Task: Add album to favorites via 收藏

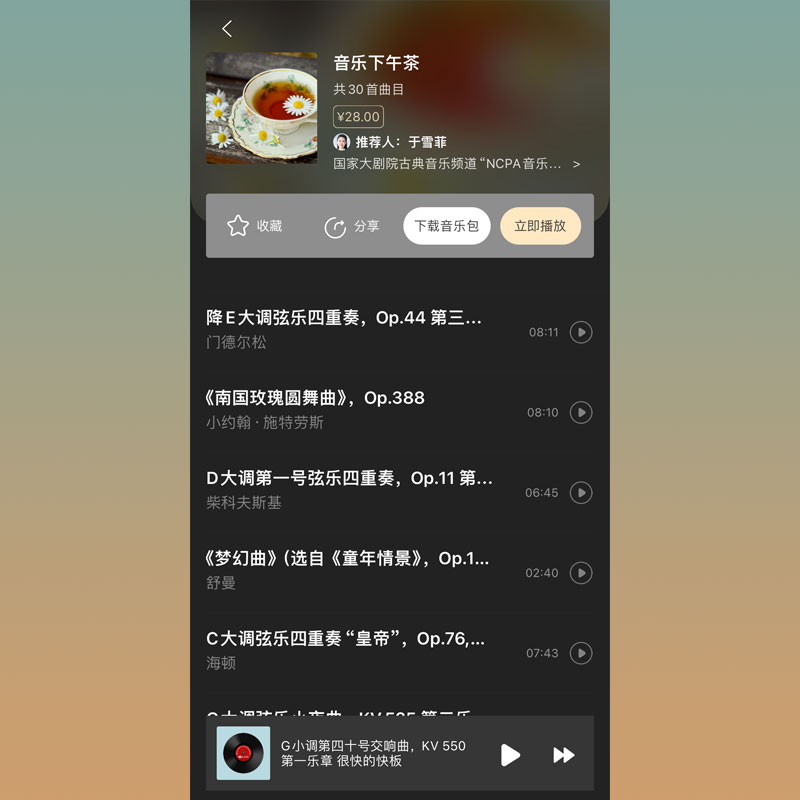Action: click(254, 226)
